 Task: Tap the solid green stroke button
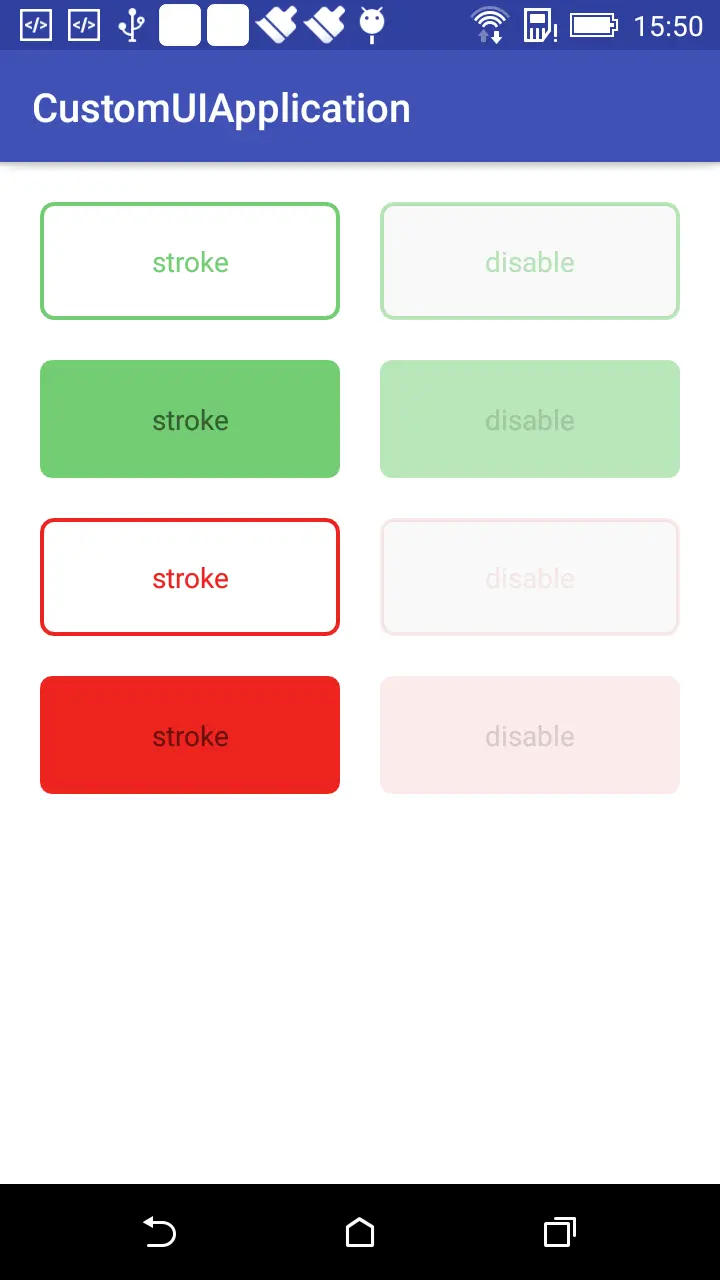[190, 419]
